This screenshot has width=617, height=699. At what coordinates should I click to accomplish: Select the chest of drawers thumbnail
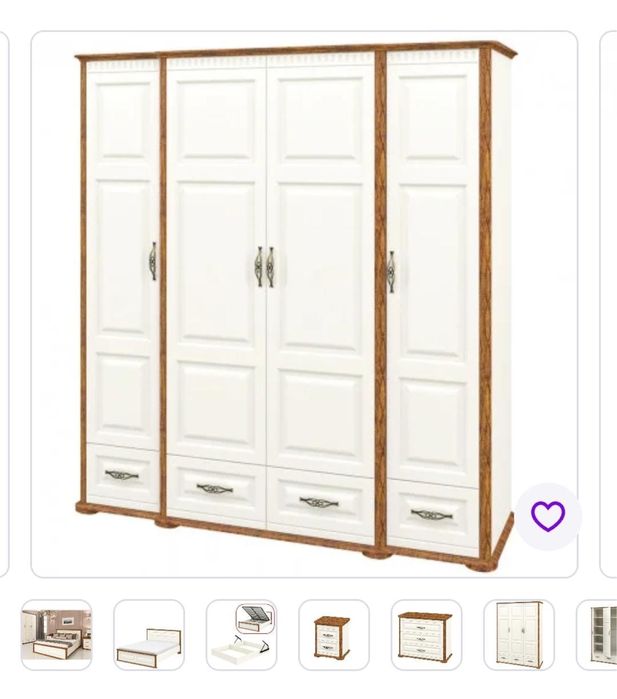click(427, 635)
